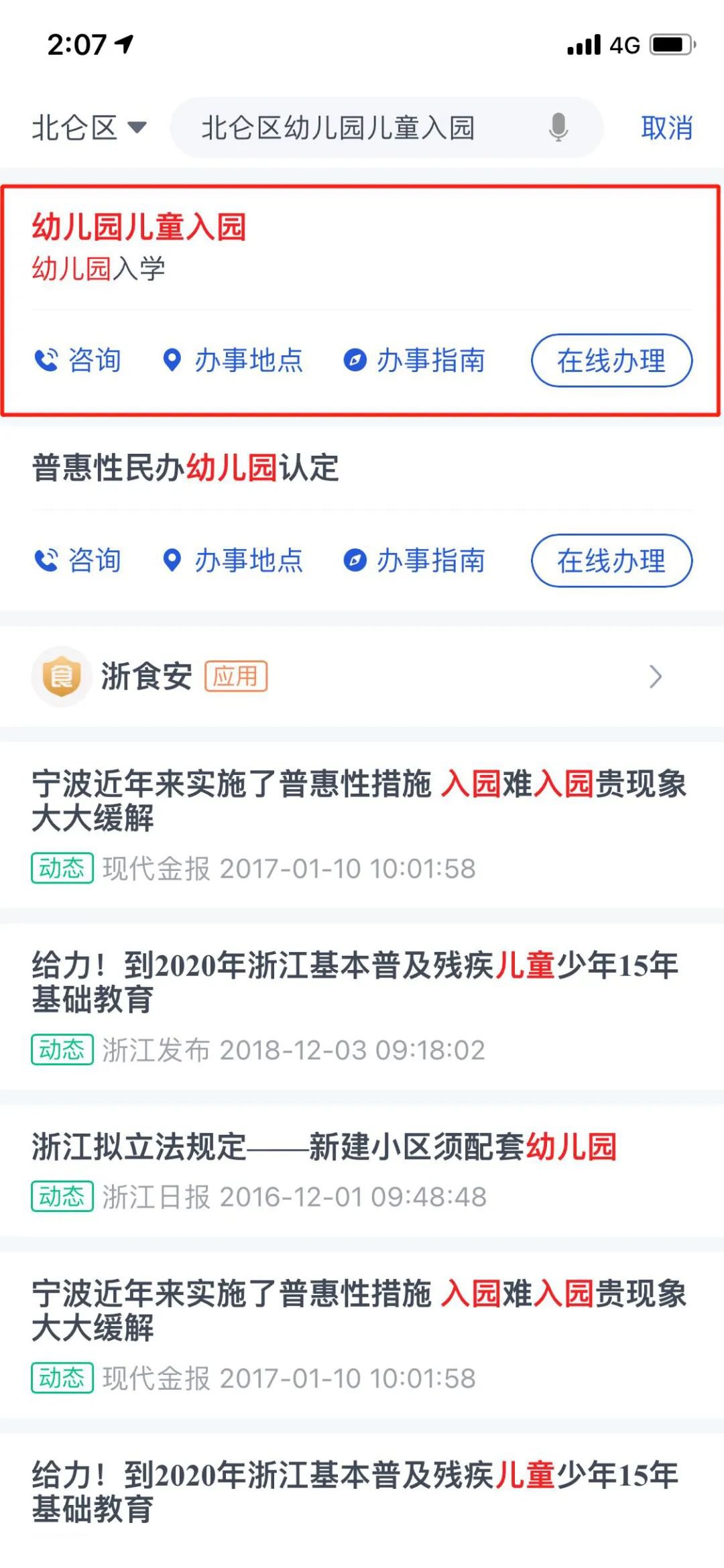Open 办事指南 for 幼儿园儿童入园

click(414, 361)
